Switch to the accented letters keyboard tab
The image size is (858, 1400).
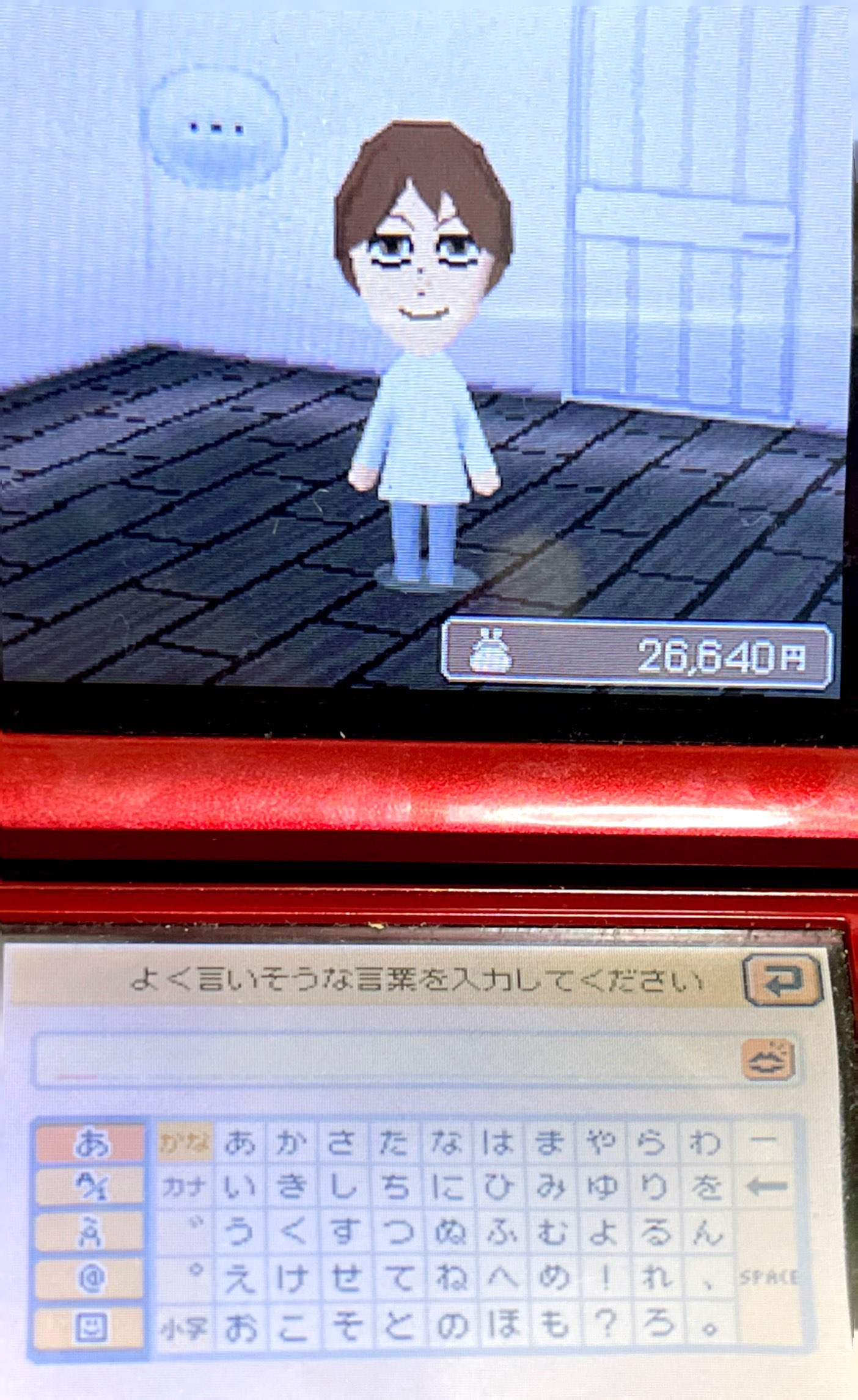coord(89,1233)
